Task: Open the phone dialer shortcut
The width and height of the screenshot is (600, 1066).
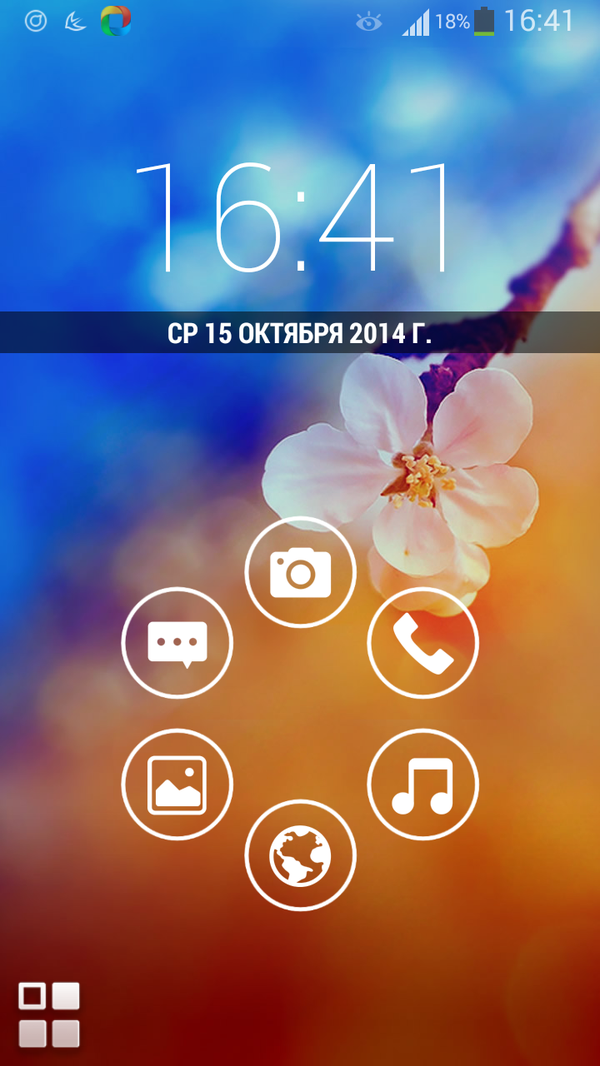Action: coord(423,644)
